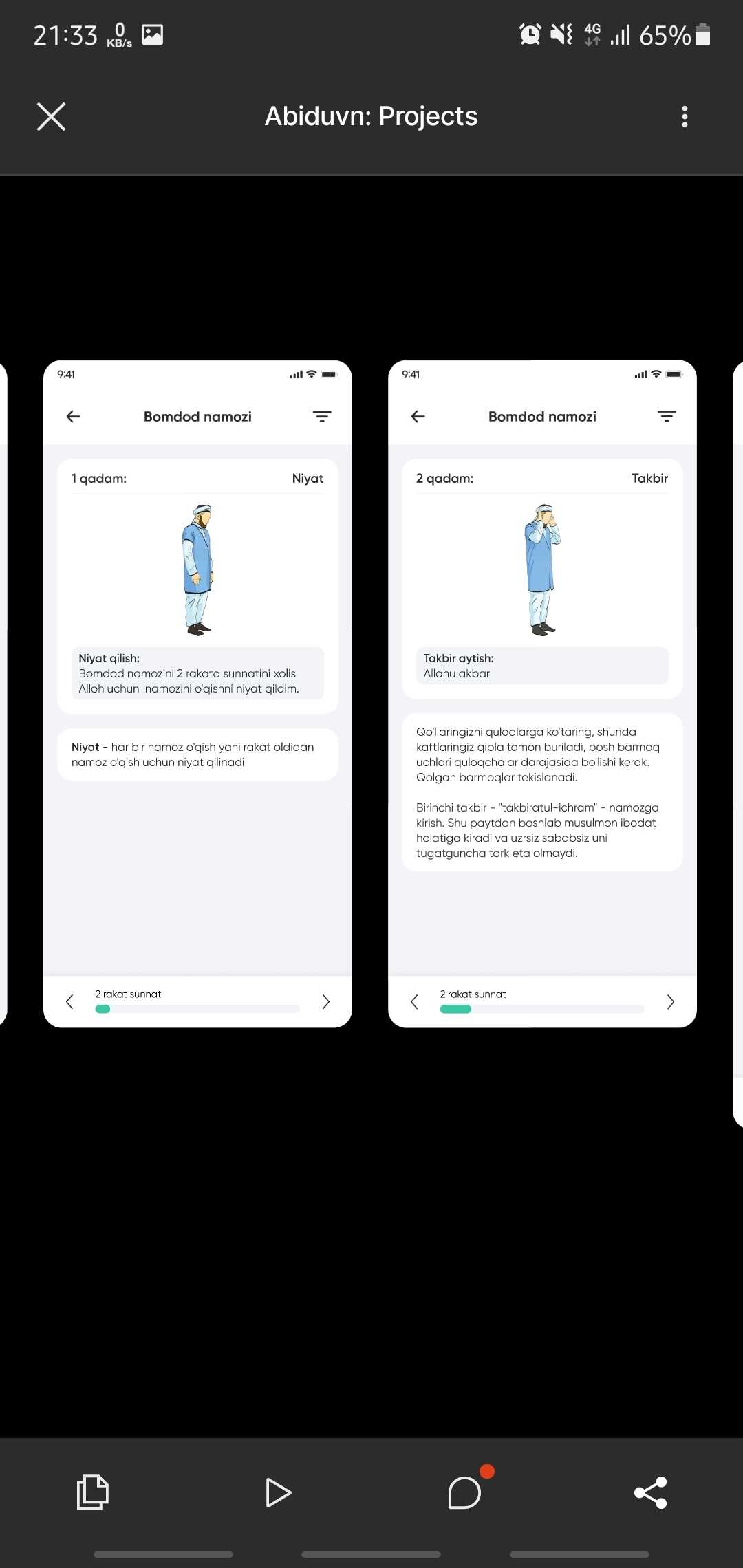Viewport: 743px width, 1568px height.
Task: Select the 2 qadam Takbir frame
Action: [x=542, y=693]
